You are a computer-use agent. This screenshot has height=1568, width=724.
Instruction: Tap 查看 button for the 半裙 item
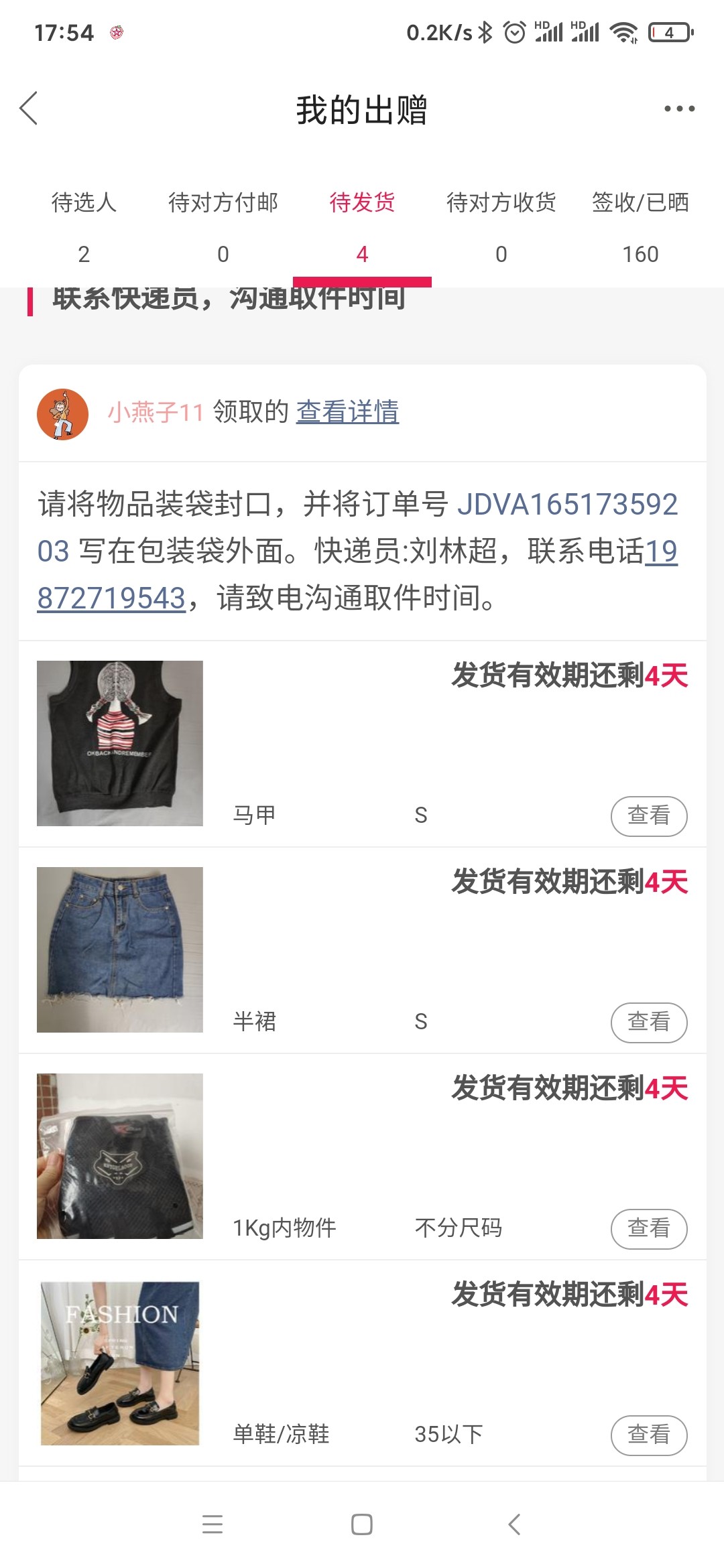click(648, 1022)
